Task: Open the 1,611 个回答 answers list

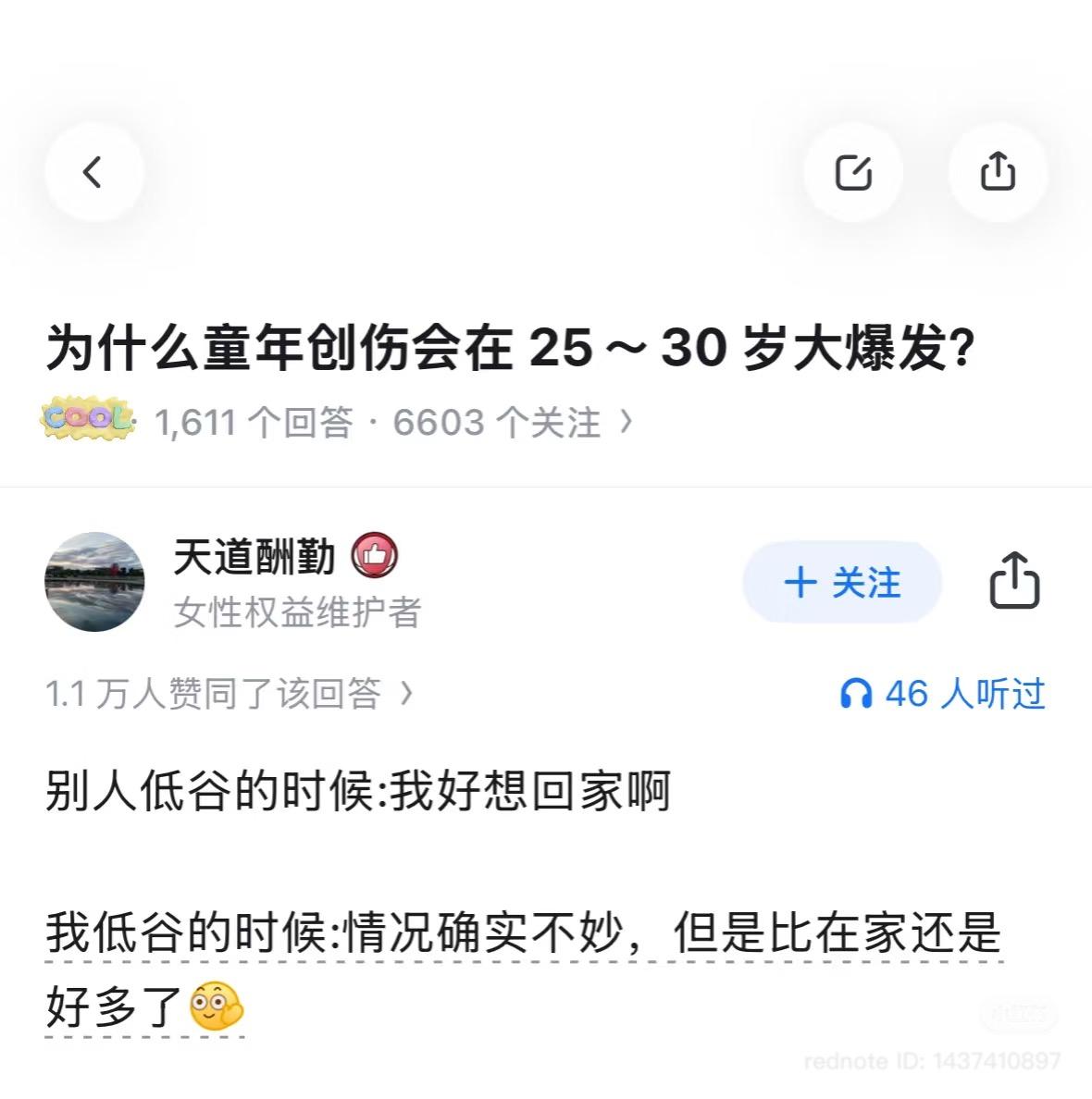Action: click(254, 423)
